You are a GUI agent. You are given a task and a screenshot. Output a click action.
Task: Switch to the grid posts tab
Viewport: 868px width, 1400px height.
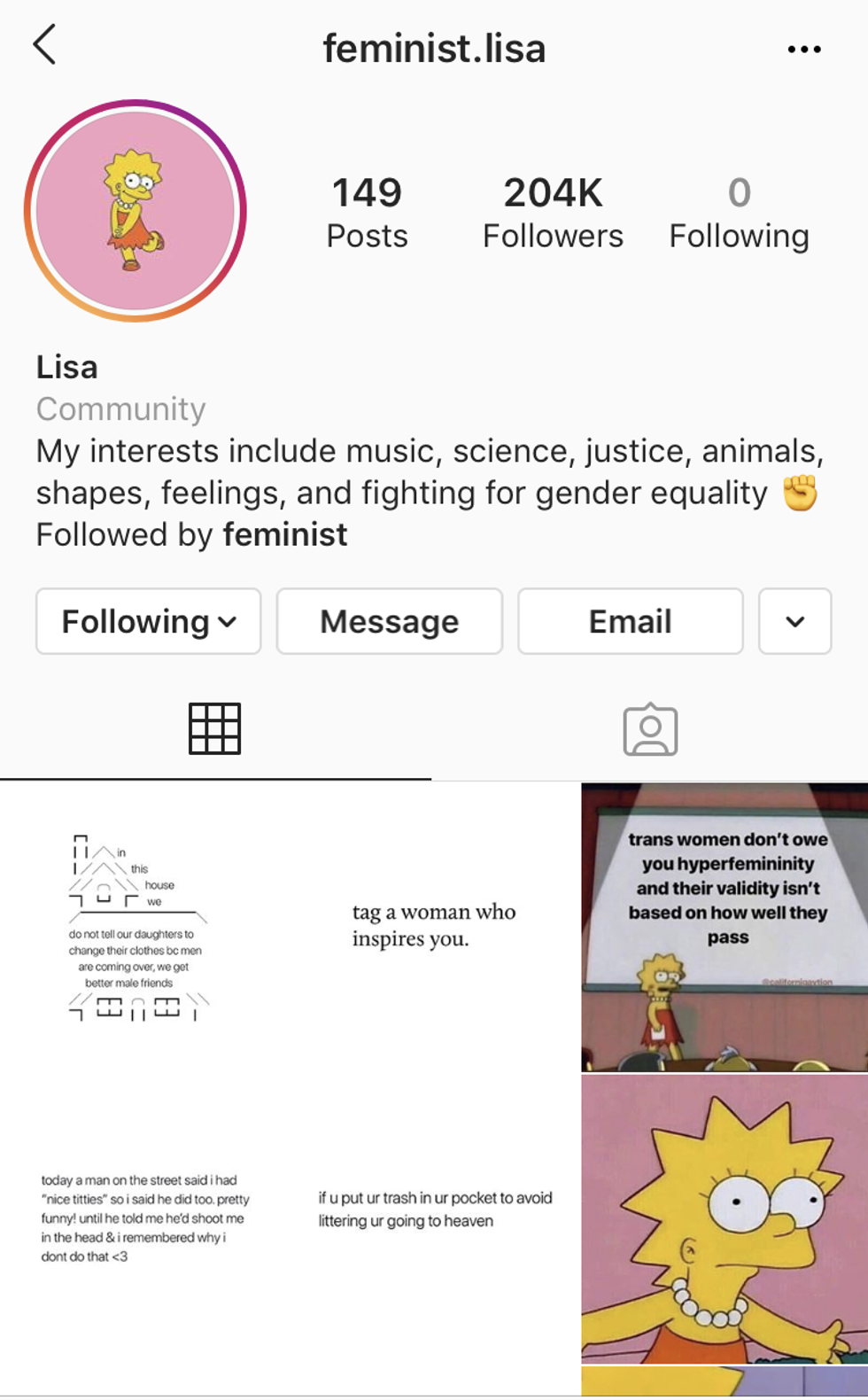[214, 728]
